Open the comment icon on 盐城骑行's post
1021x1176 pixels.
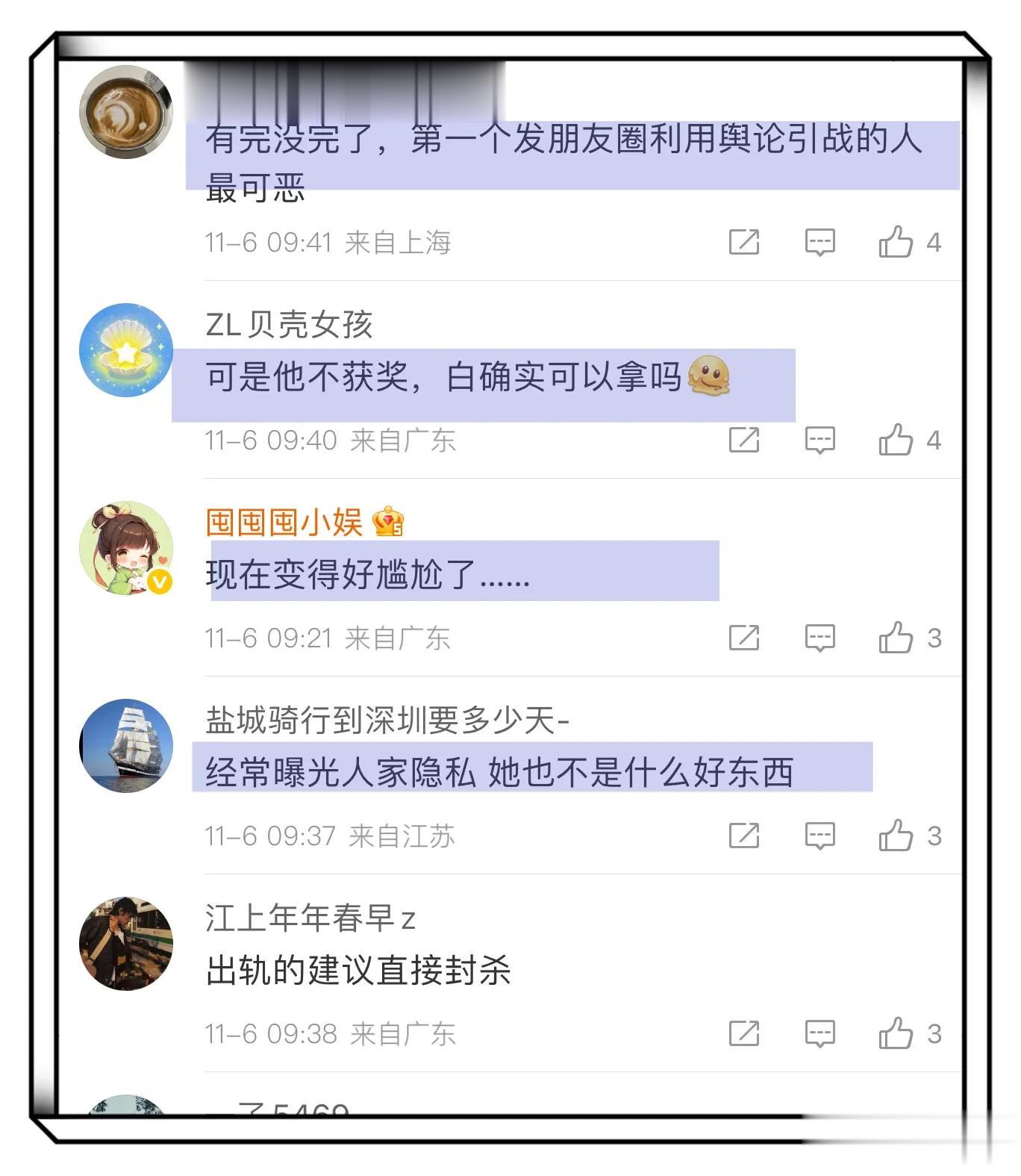(819, 836)
